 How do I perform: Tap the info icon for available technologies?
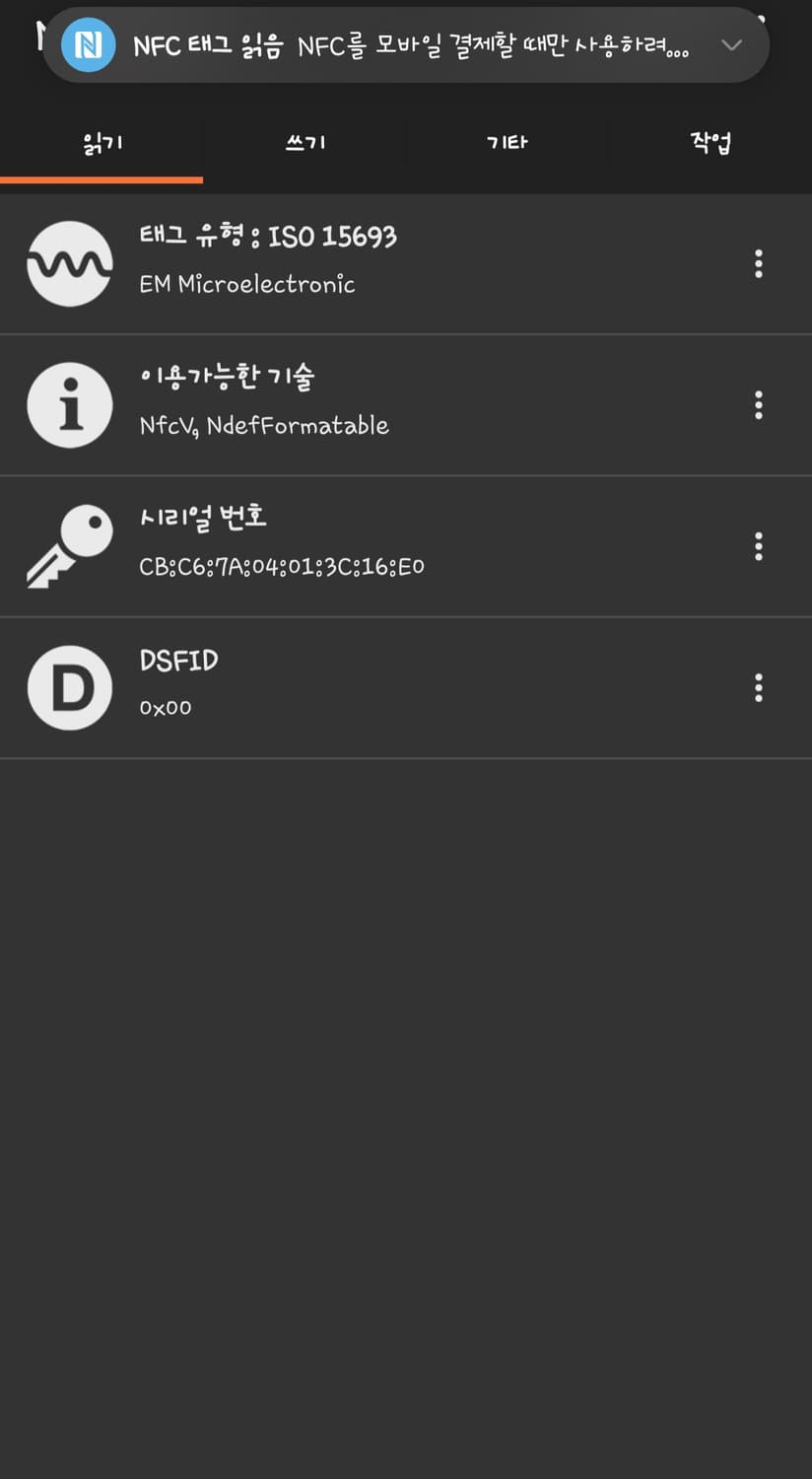[x=69, y=404]
